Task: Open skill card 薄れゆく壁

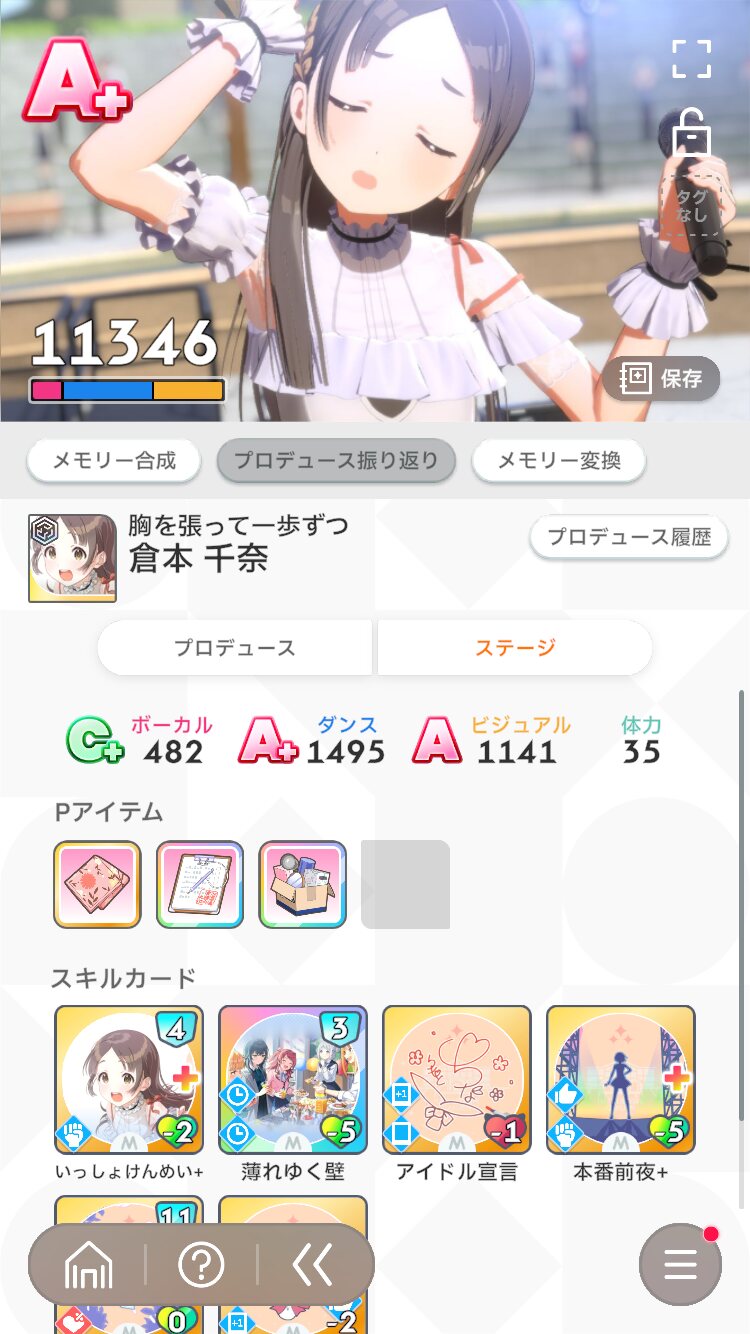Action: coord(293,1080)
